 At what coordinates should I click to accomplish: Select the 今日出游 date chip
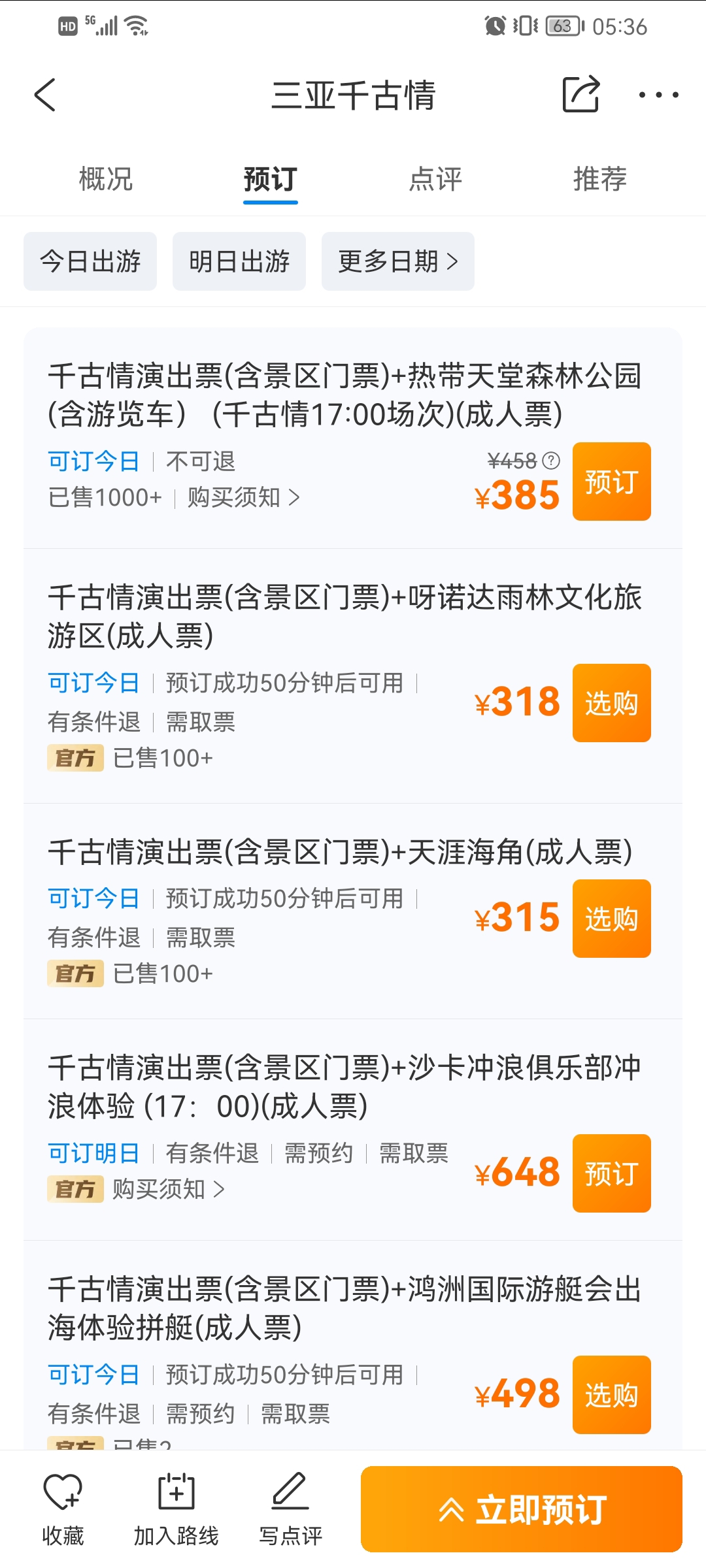coord(90,261)
